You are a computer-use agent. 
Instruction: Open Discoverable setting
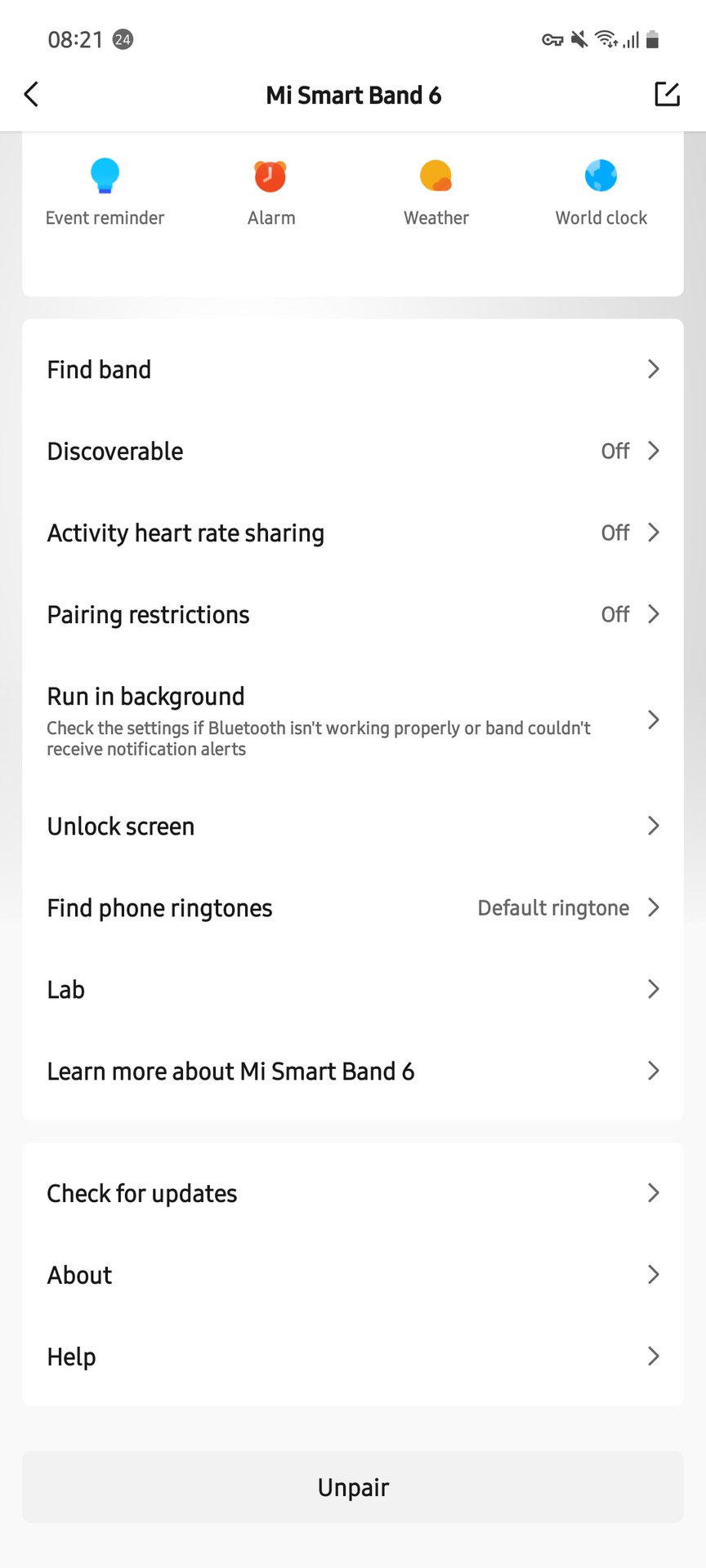(x=353, y=451)
